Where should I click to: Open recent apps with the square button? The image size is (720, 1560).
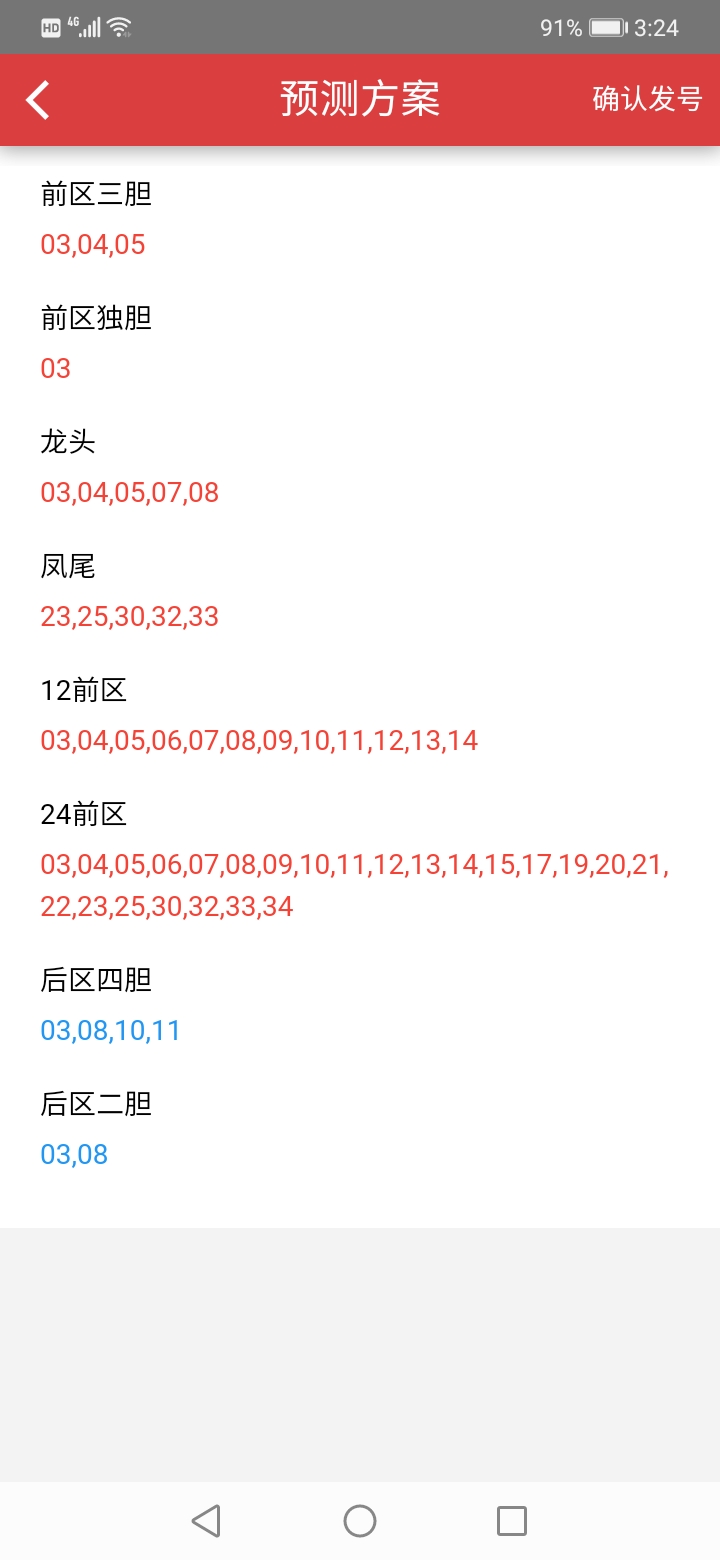point(512,1521)
